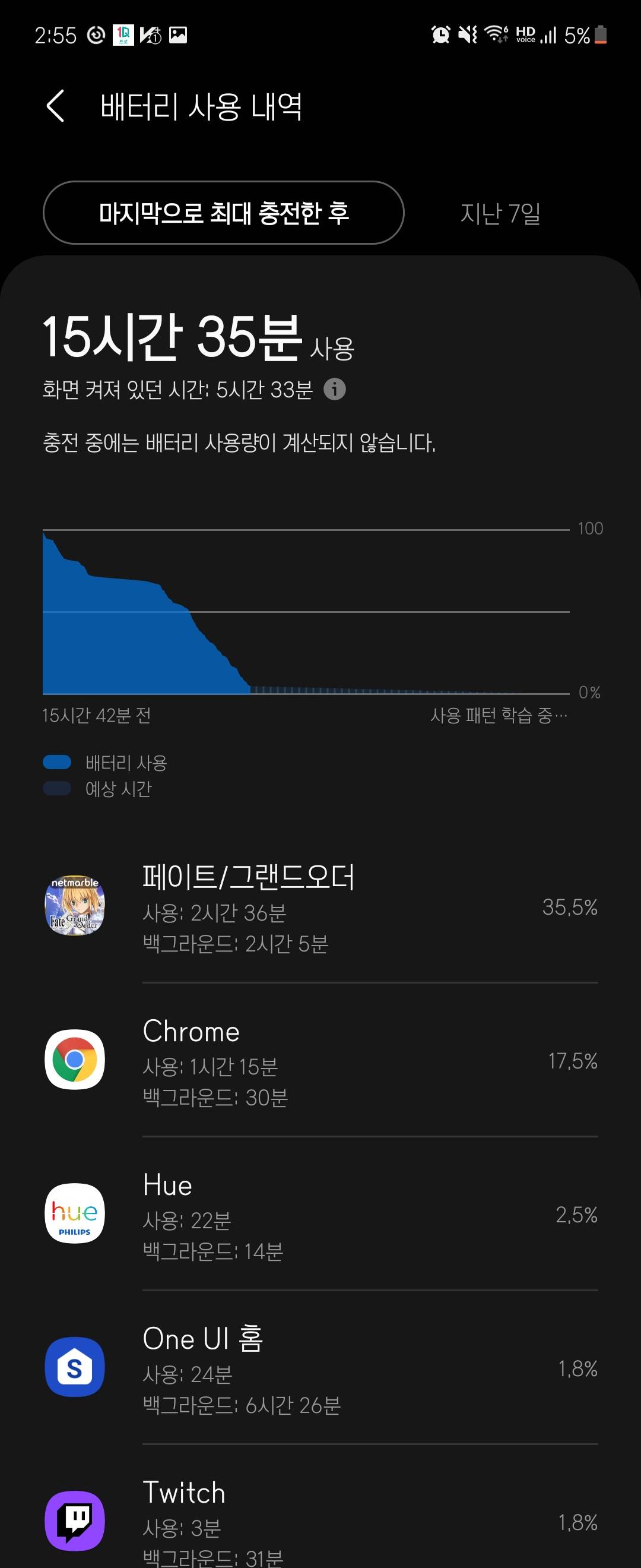Open One UI 홈 battery details
This screenshot has height=1568, width=641.
tap(320, 1369)
